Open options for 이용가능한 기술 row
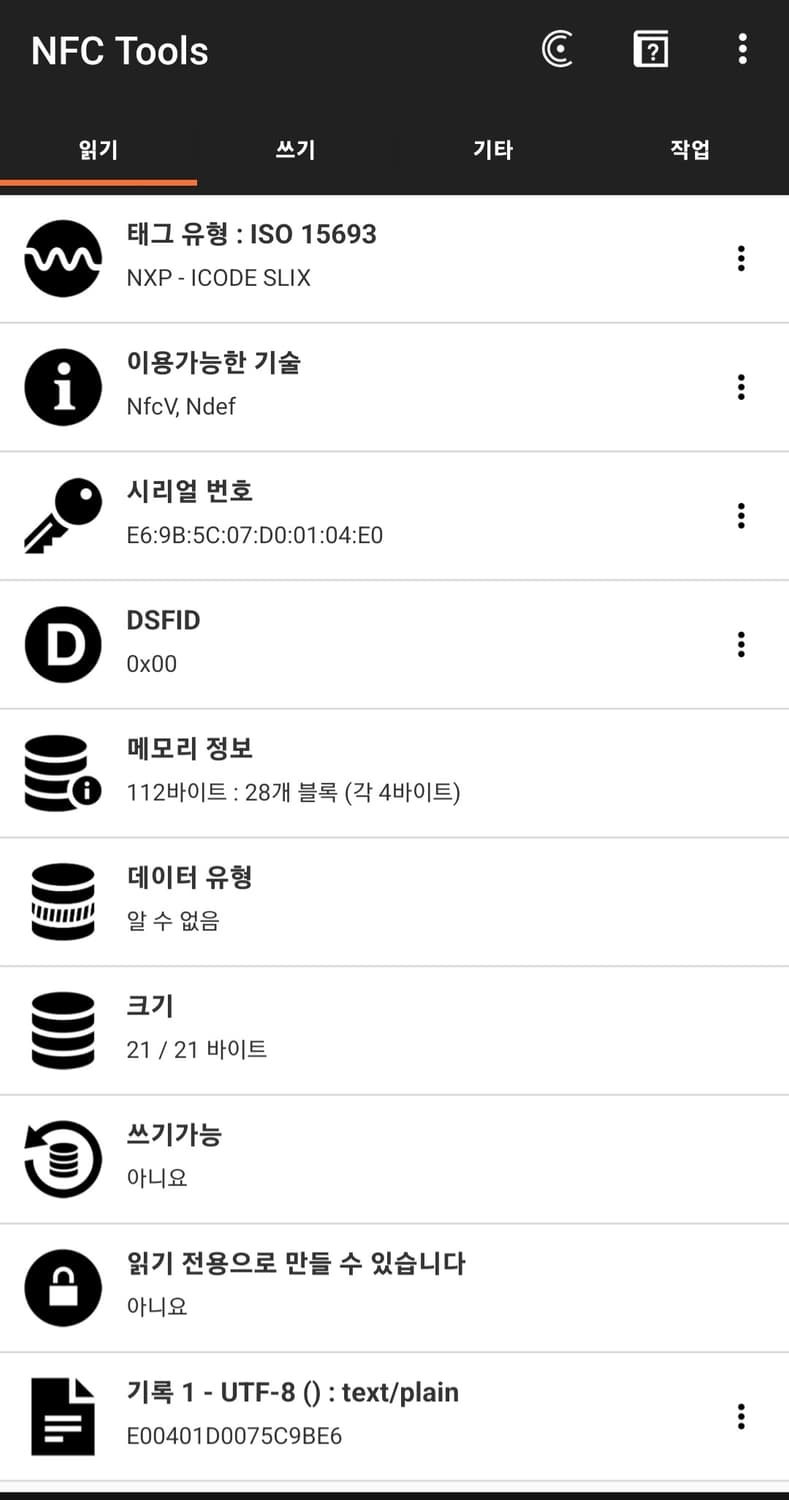The image size is (789, 1500). pyautogui.click(x=740, y=387)
